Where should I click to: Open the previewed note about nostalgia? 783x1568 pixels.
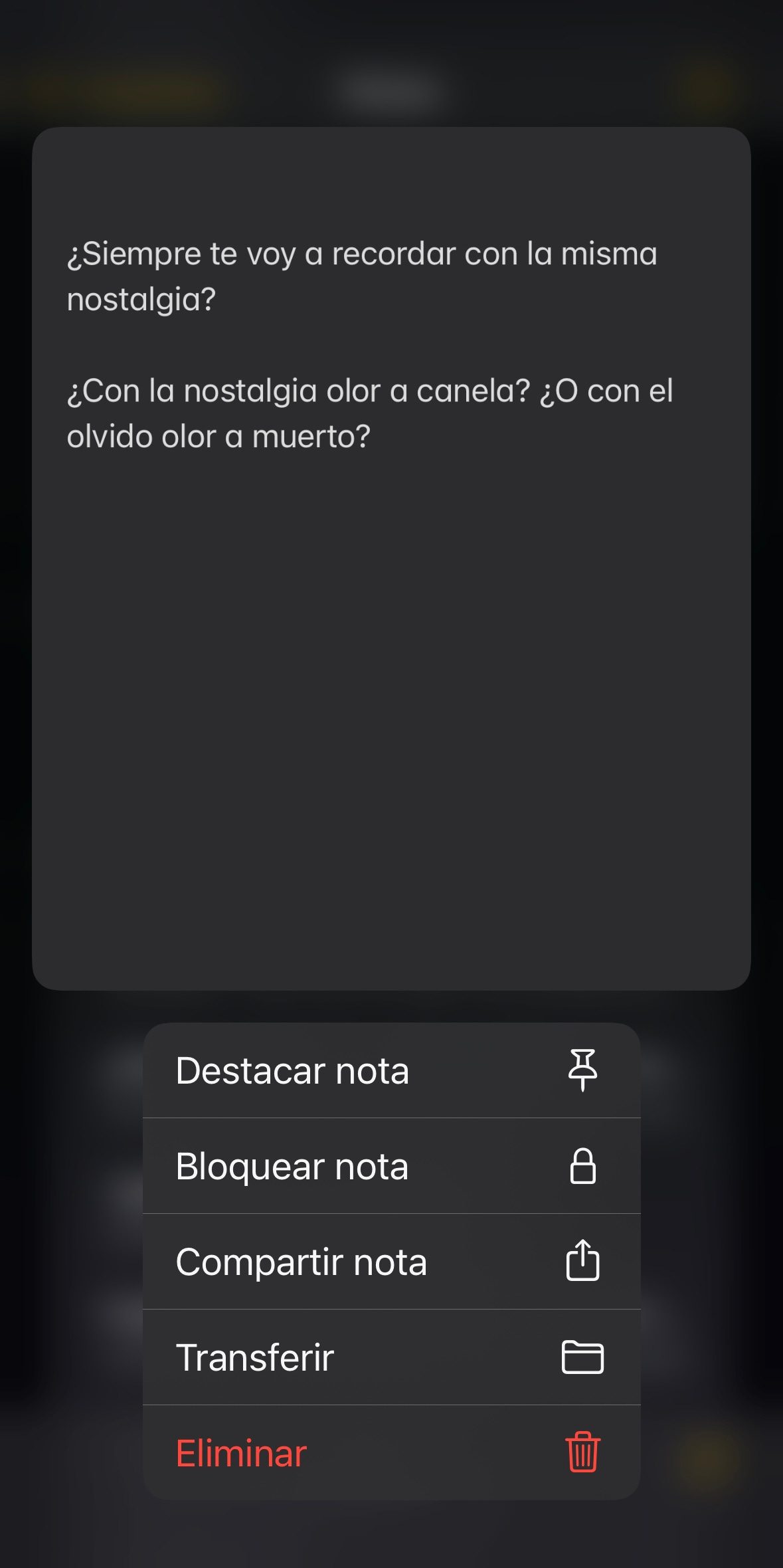(x=391, y=558)
